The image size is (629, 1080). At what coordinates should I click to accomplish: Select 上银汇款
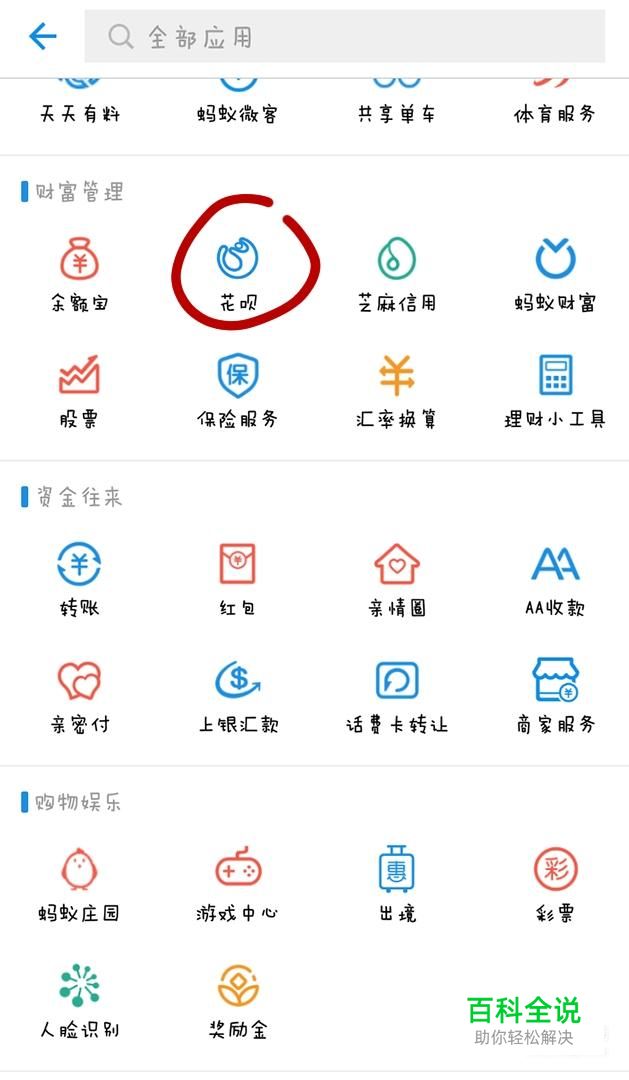tap(238, 696)
